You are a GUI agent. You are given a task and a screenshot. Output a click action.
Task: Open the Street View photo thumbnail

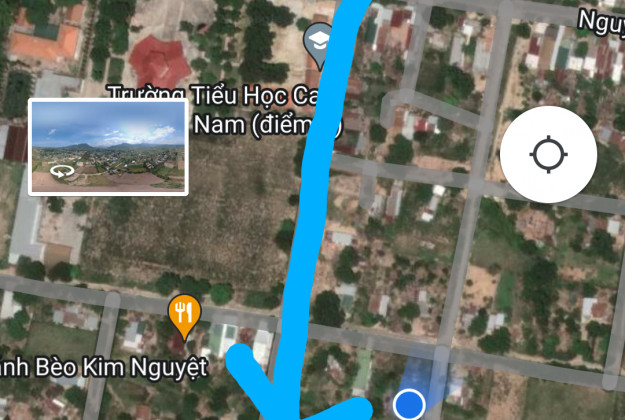pyautogui.click(x=108, y=146)
